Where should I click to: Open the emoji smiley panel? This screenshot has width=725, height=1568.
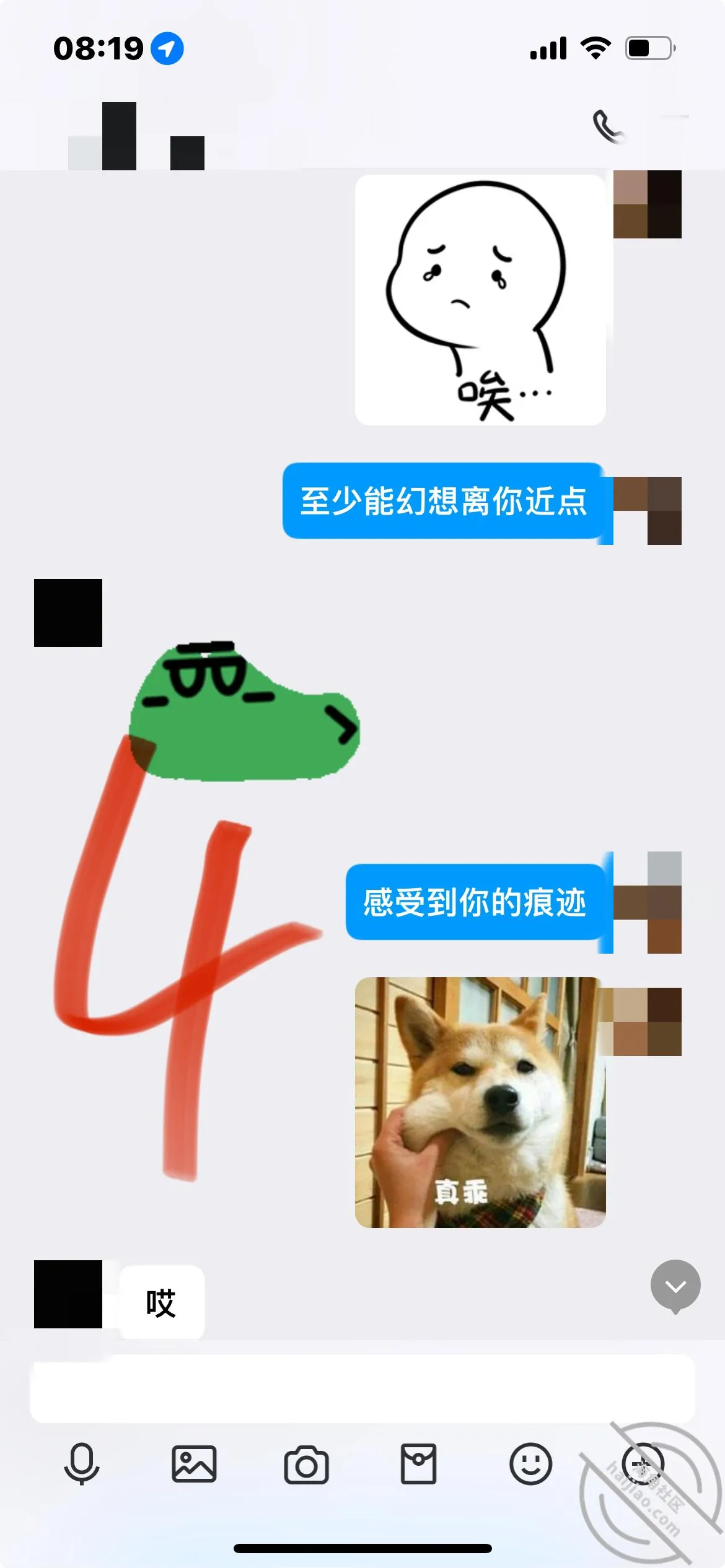[530, 1464]
